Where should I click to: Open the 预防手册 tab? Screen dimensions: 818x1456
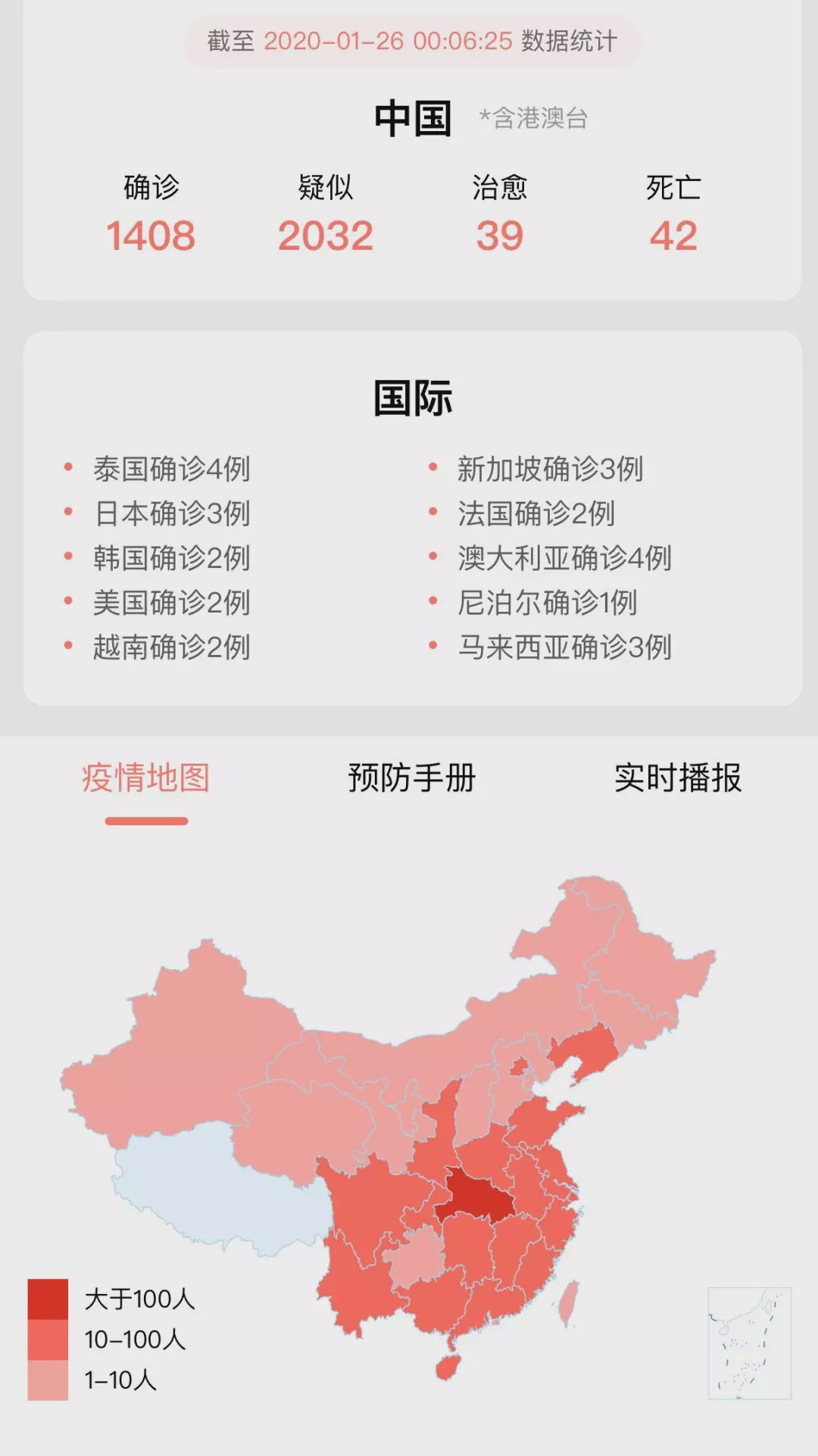411,778
